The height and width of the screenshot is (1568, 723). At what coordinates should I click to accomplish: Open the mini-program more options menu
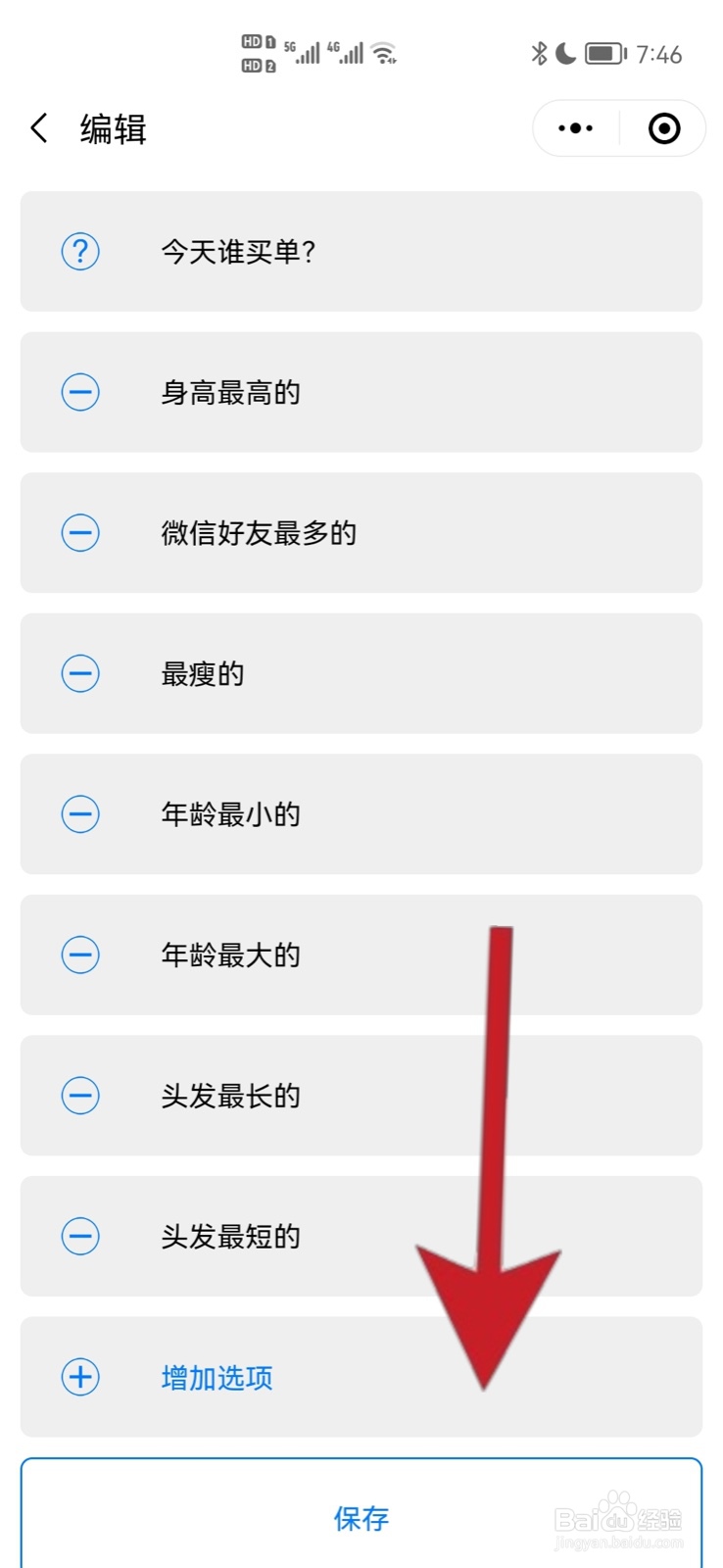point(573,128)
